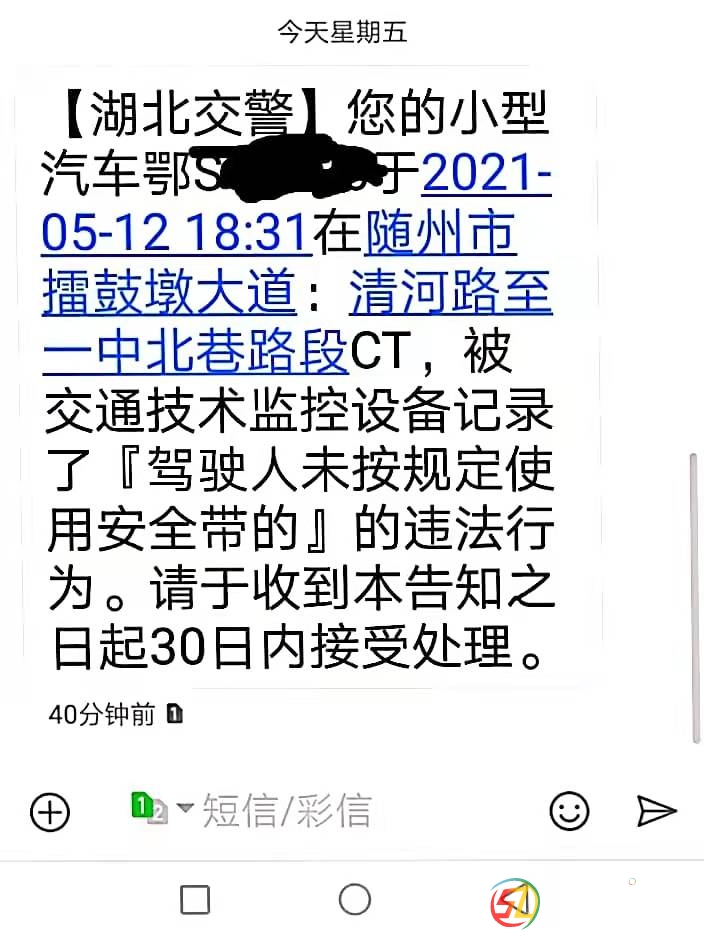Open the 清河路至一中北巷路段 location link

450,294
